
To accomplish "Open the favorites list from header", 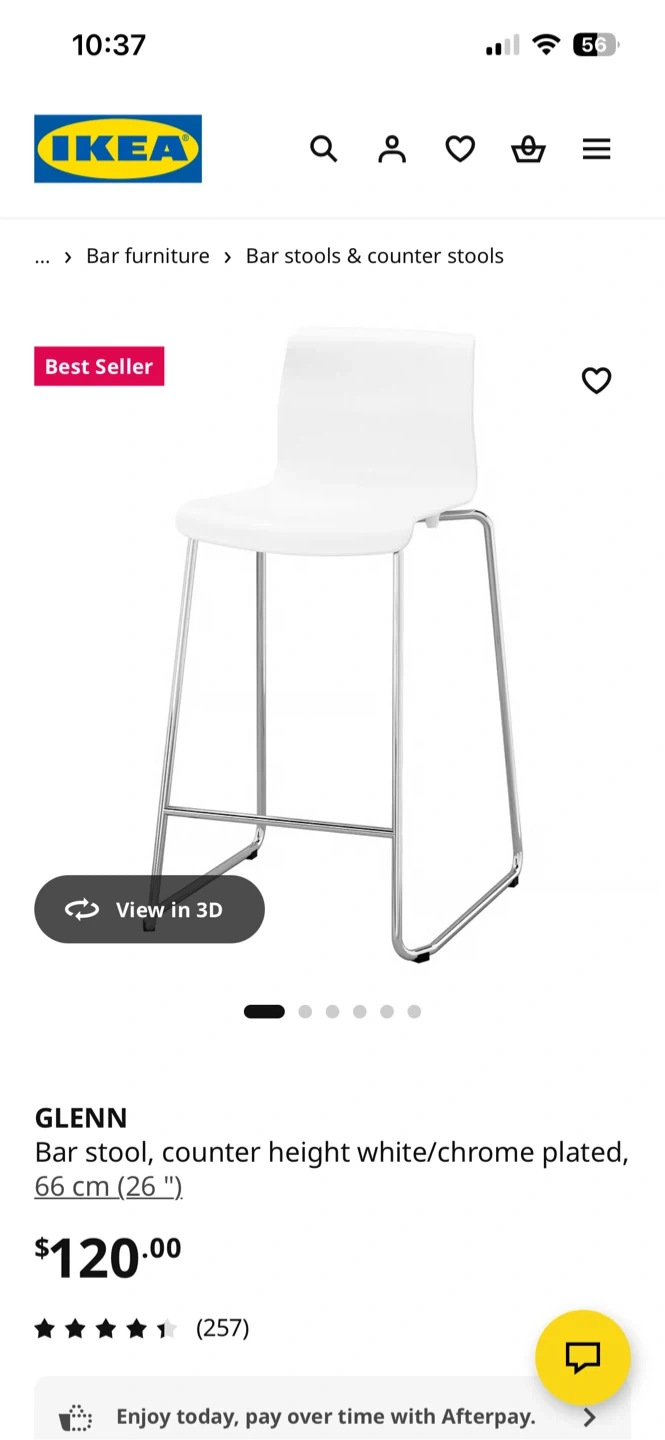I will [x=460, y=149].
